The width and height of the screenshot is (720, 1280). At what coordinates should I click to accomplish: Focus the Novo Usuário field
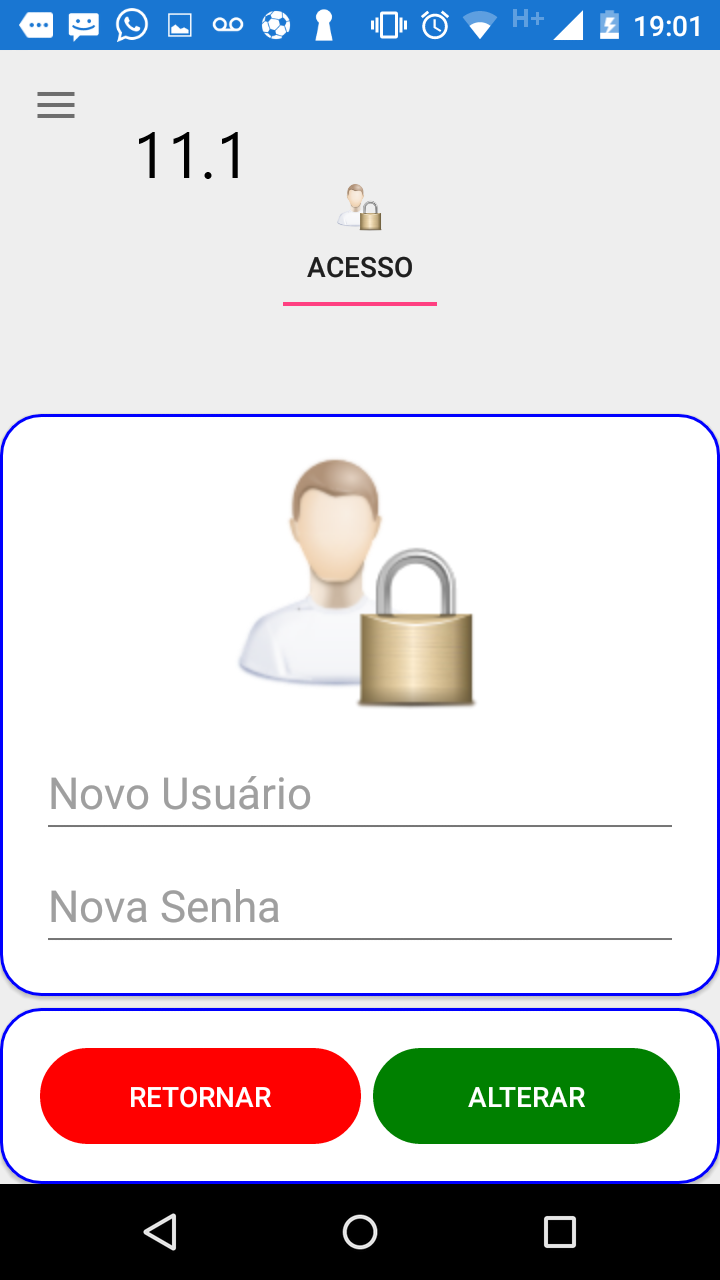click(360, 795)
